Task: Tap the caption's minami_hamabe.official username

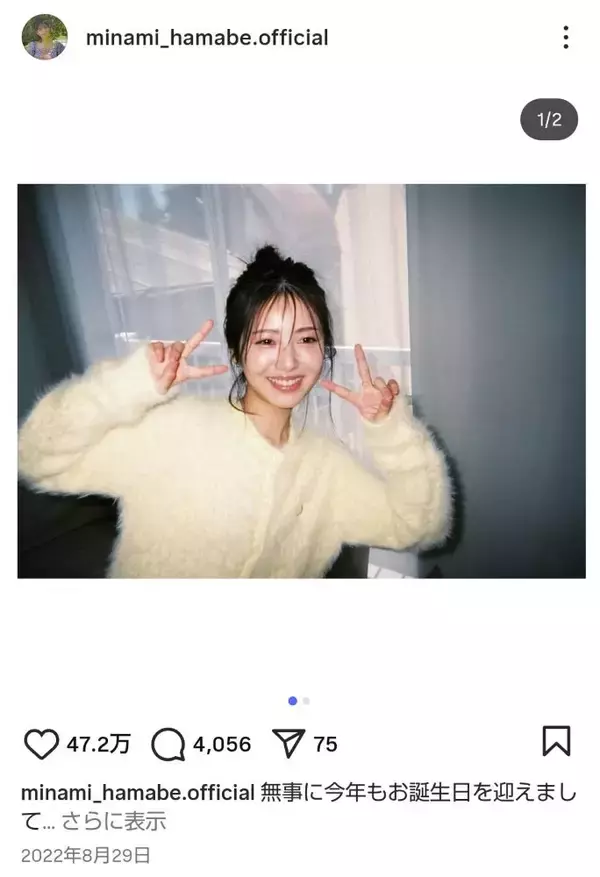Action: click(137, 793)
